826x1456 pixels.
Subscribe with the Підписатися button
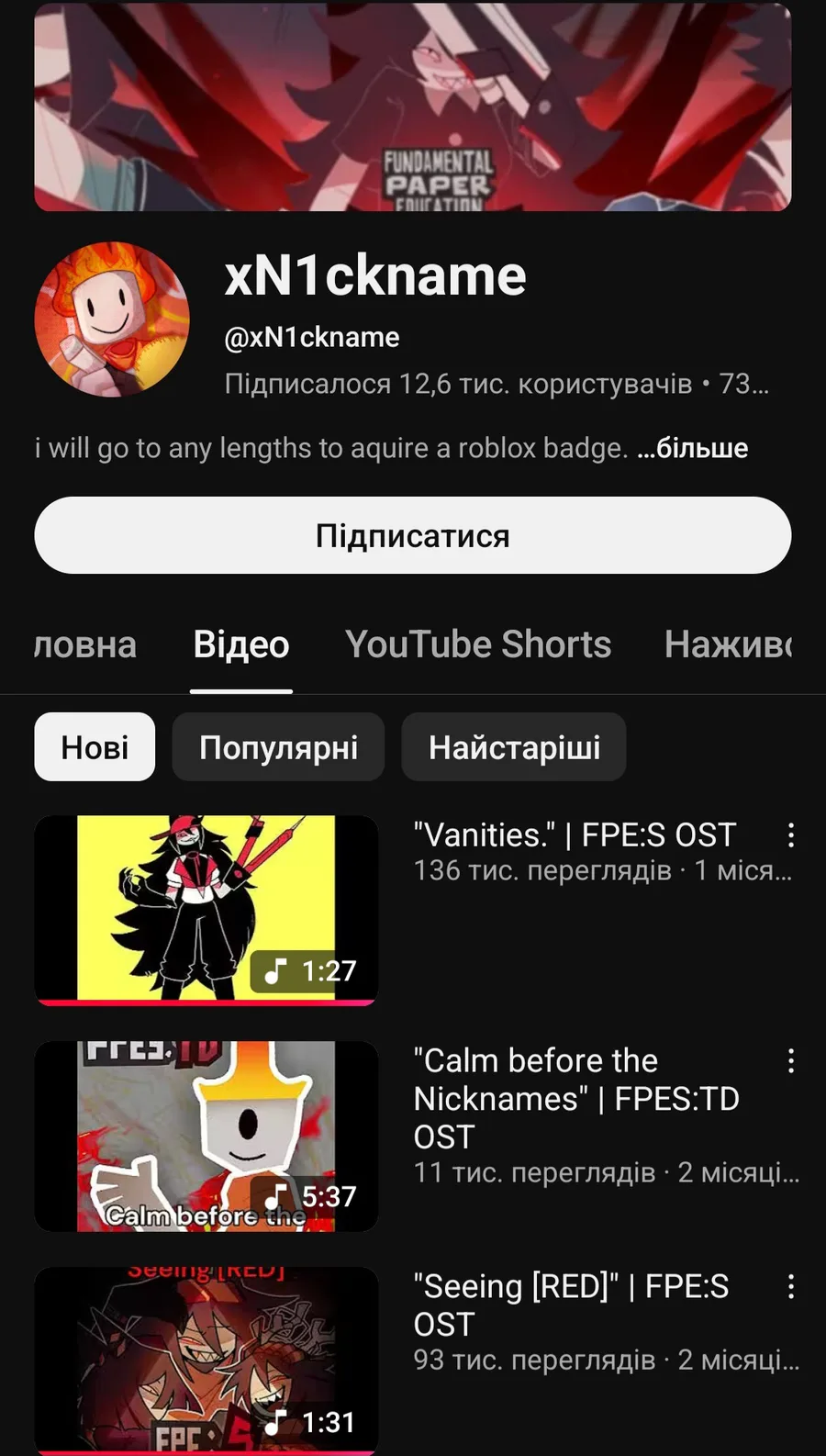point(413,535)
